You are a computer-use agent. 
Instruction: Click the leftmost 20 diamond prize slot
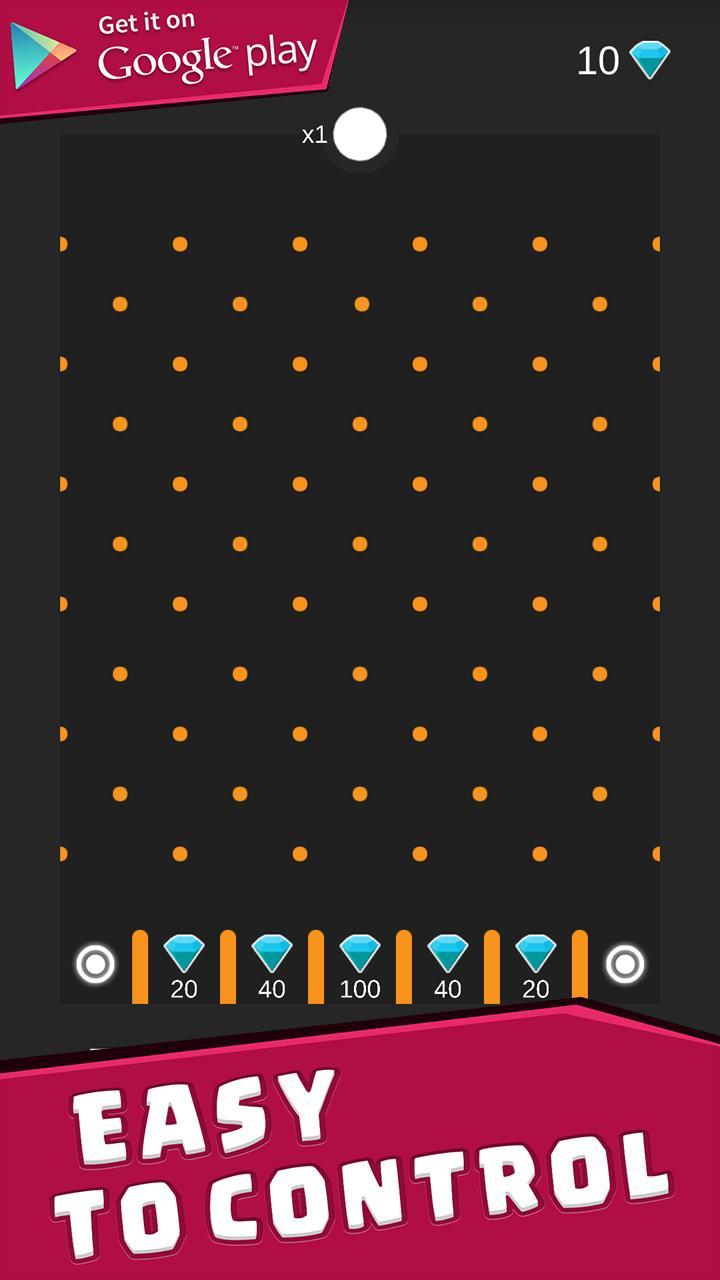[183, 963]
